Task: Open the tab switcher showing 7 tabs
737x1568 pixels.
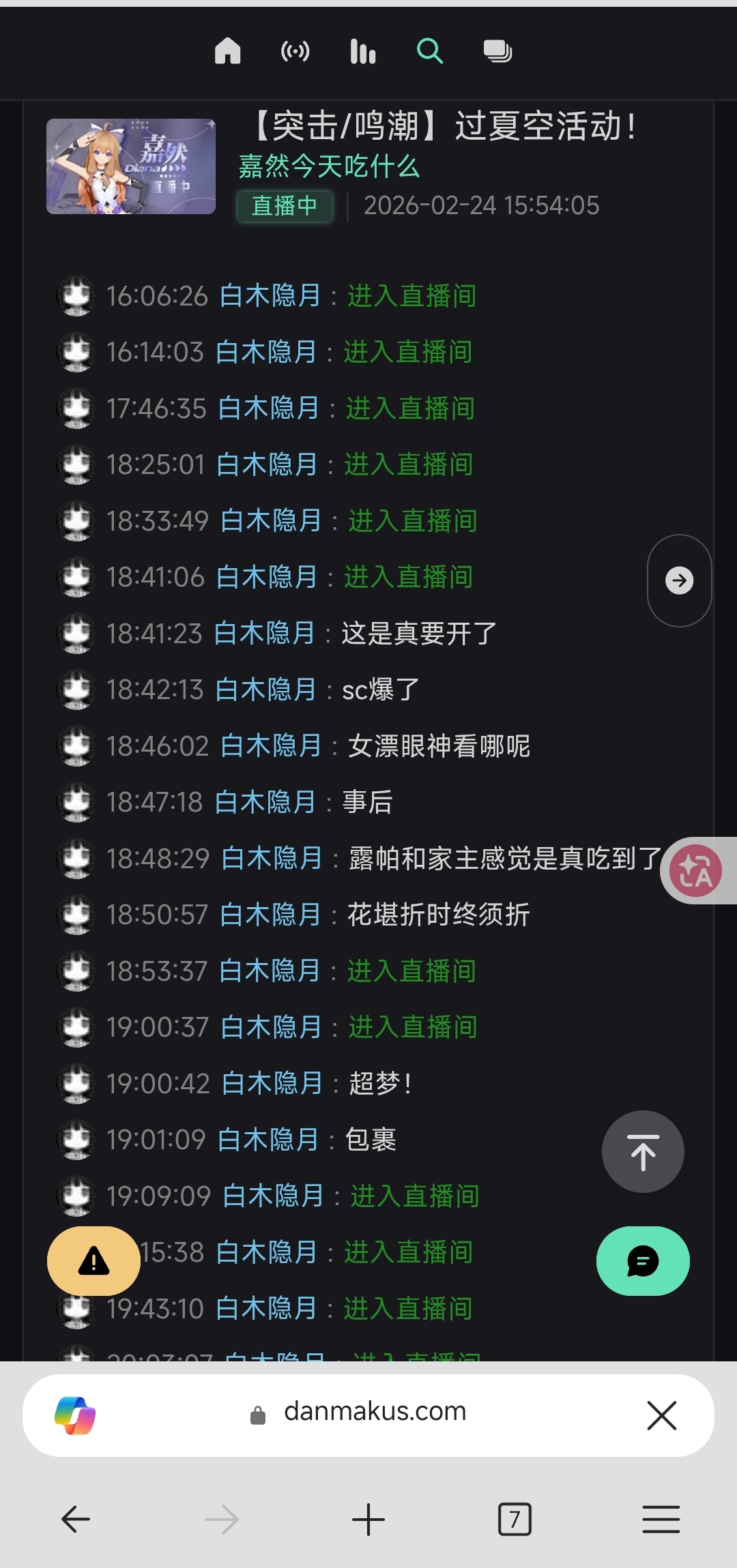Action: click(x=515, y=1520)
